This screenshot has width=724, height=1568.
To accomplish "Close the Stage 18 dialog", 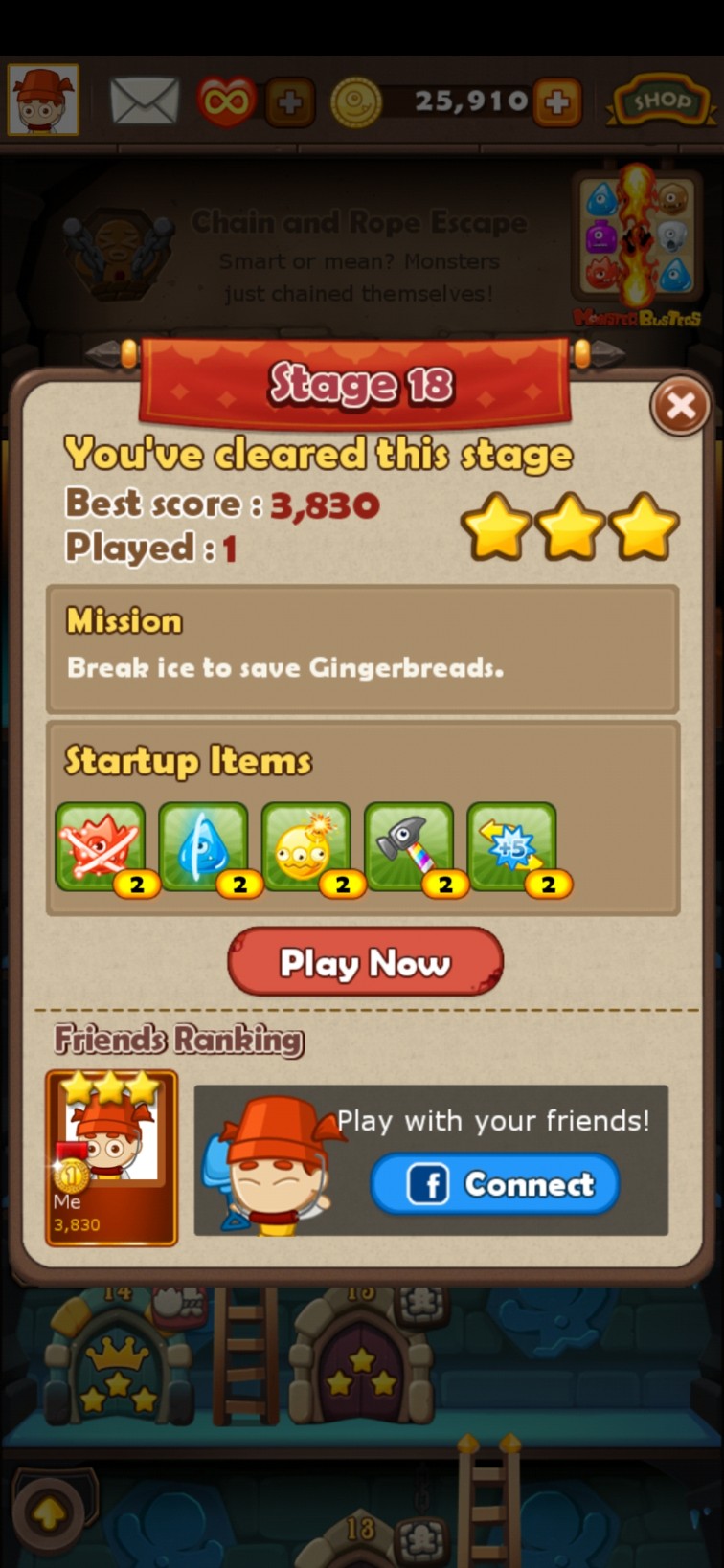I will coord(680,407).
